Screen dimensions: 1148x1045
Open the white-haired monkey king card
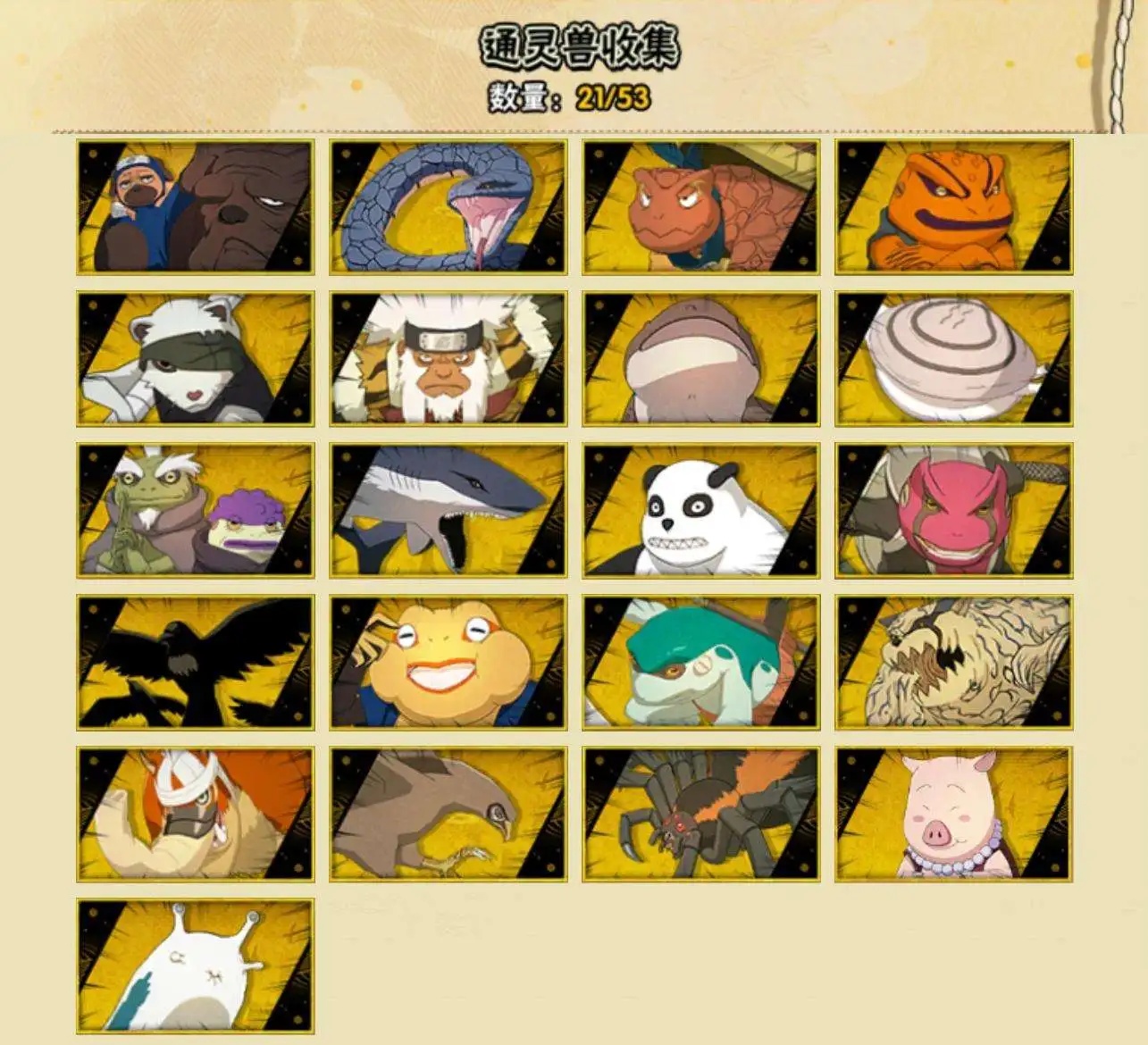pyautogui.click(x=448, y=358)
